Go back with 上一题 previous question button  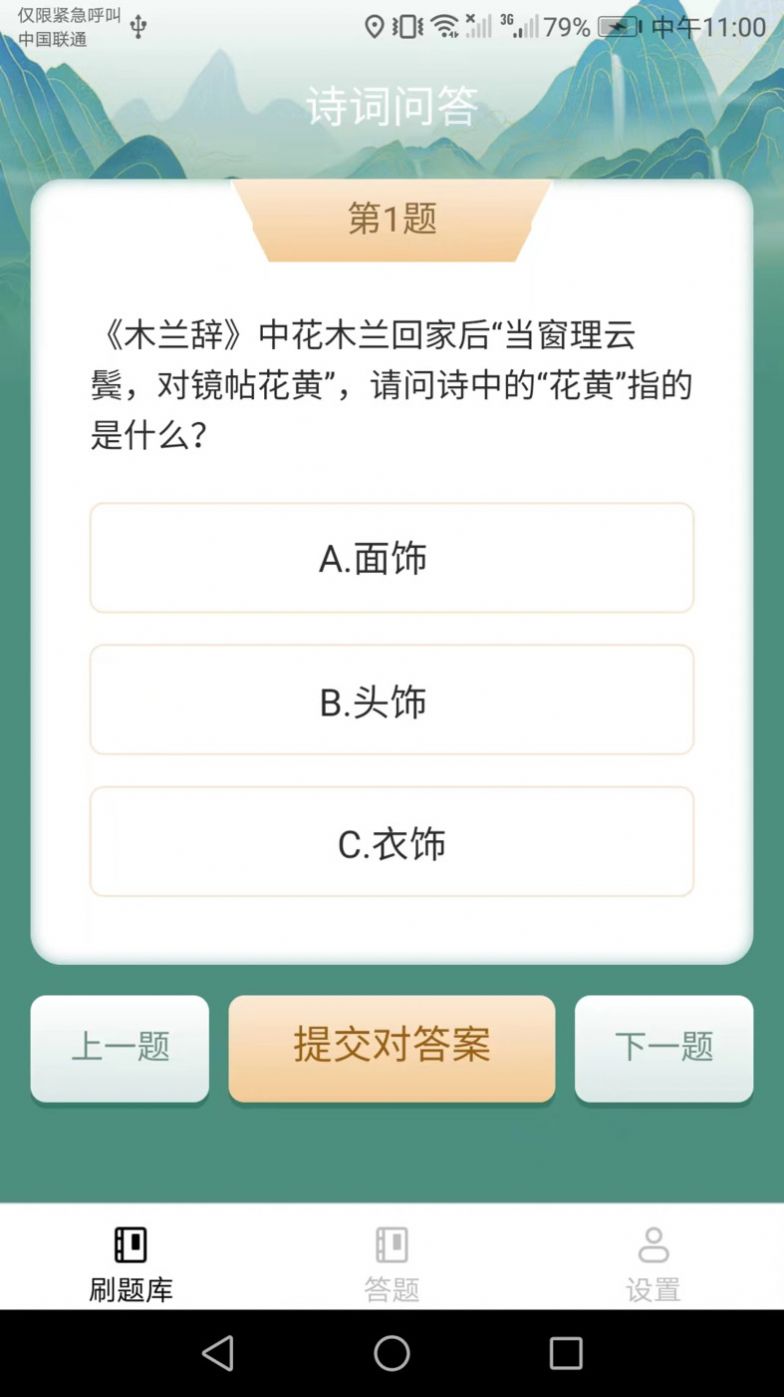[119, 1048]
